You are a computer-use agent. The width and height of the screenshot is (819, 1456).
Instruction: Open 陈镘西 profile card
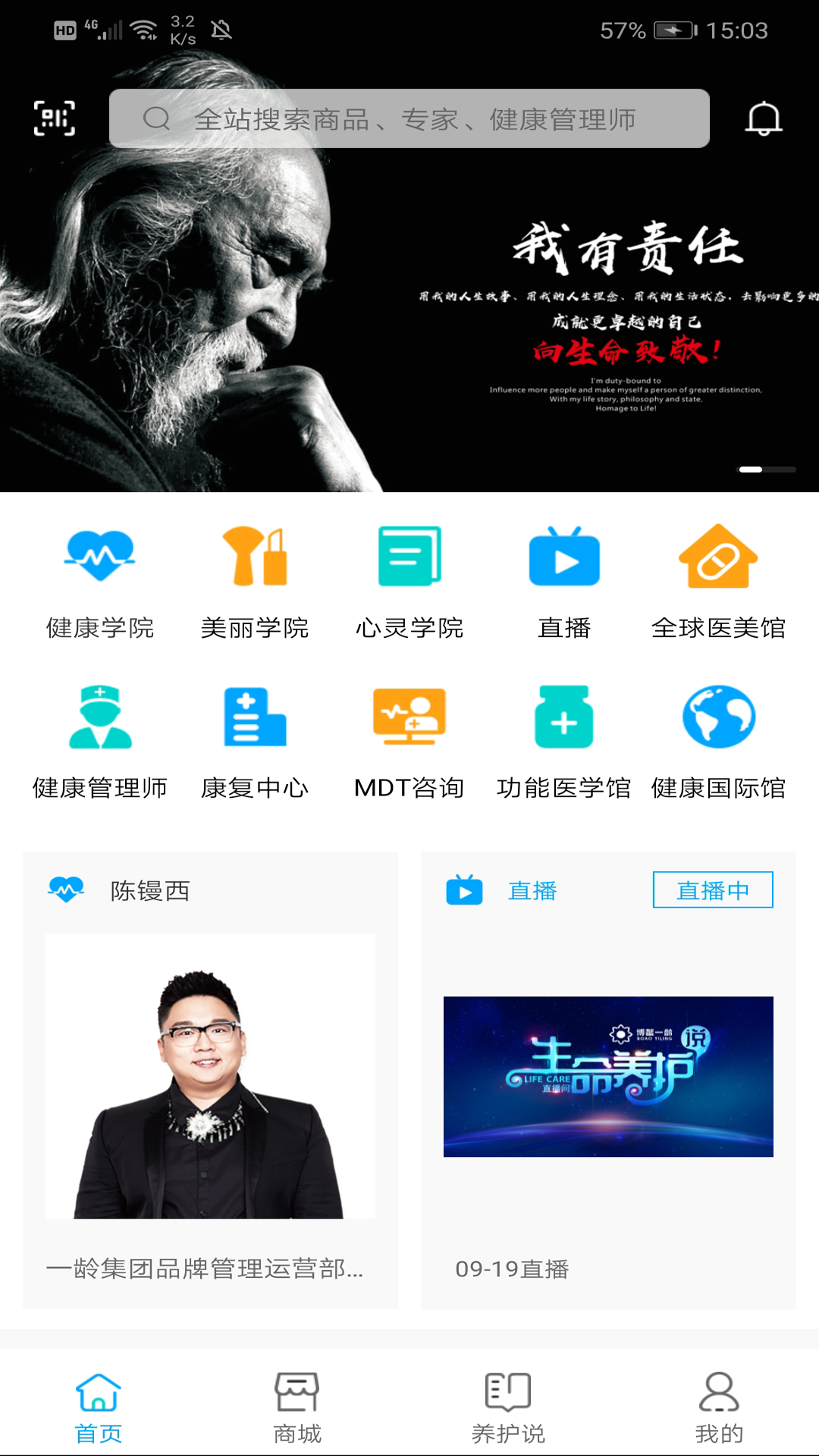pyautogui.click(x=210, y=1077)
